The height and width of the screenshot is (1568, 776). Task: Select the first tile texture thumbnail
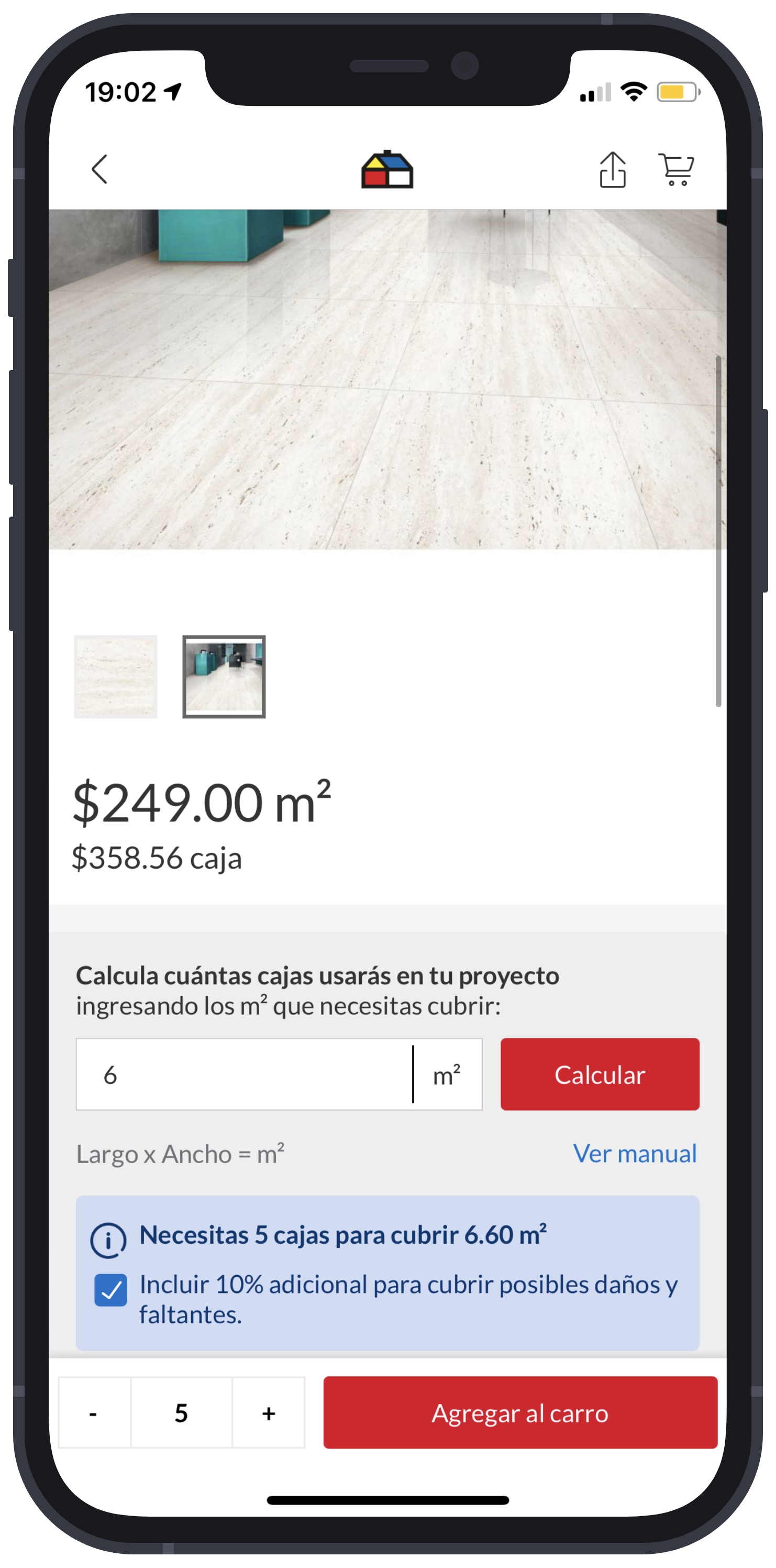coord(116,676)
